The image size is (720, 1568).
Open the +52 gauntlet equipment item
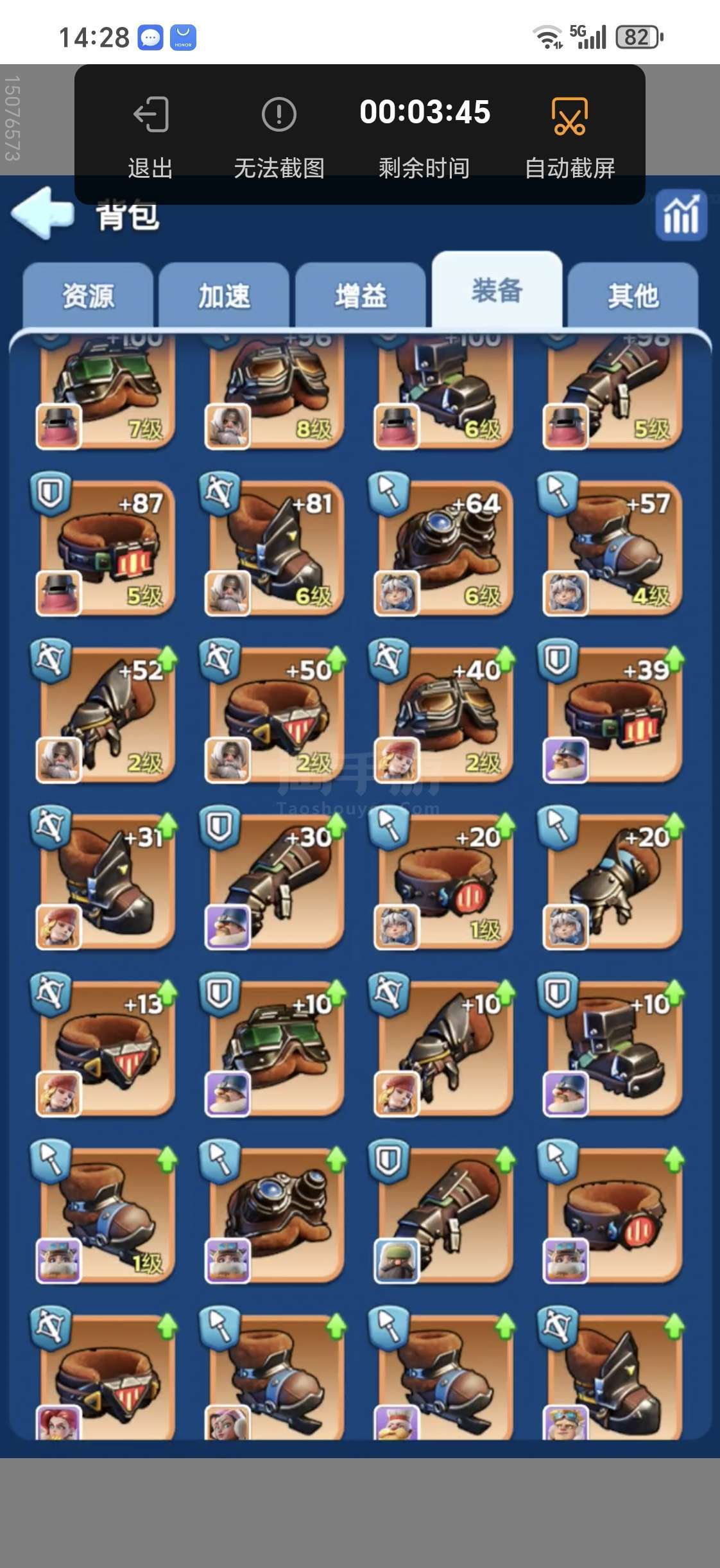pyautogui.click(x=105, y=713)
